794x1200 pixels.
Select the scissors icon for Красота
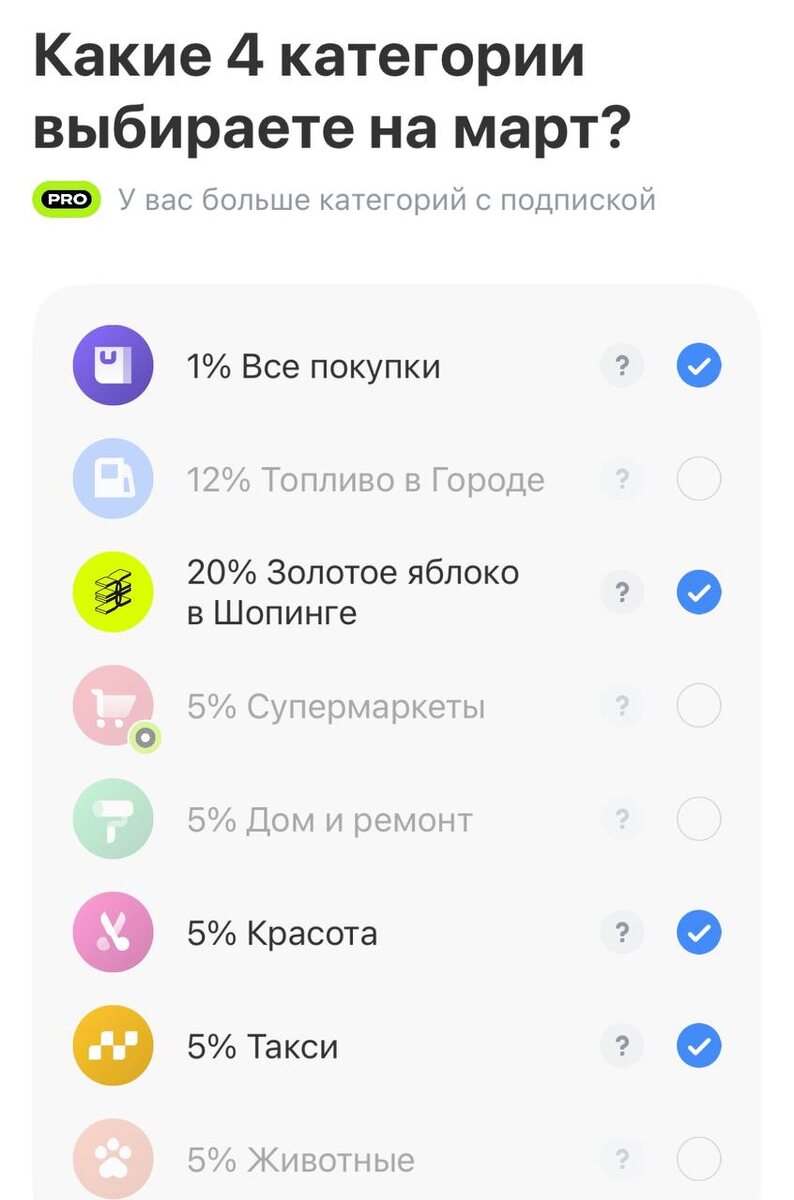coord(112,932)
